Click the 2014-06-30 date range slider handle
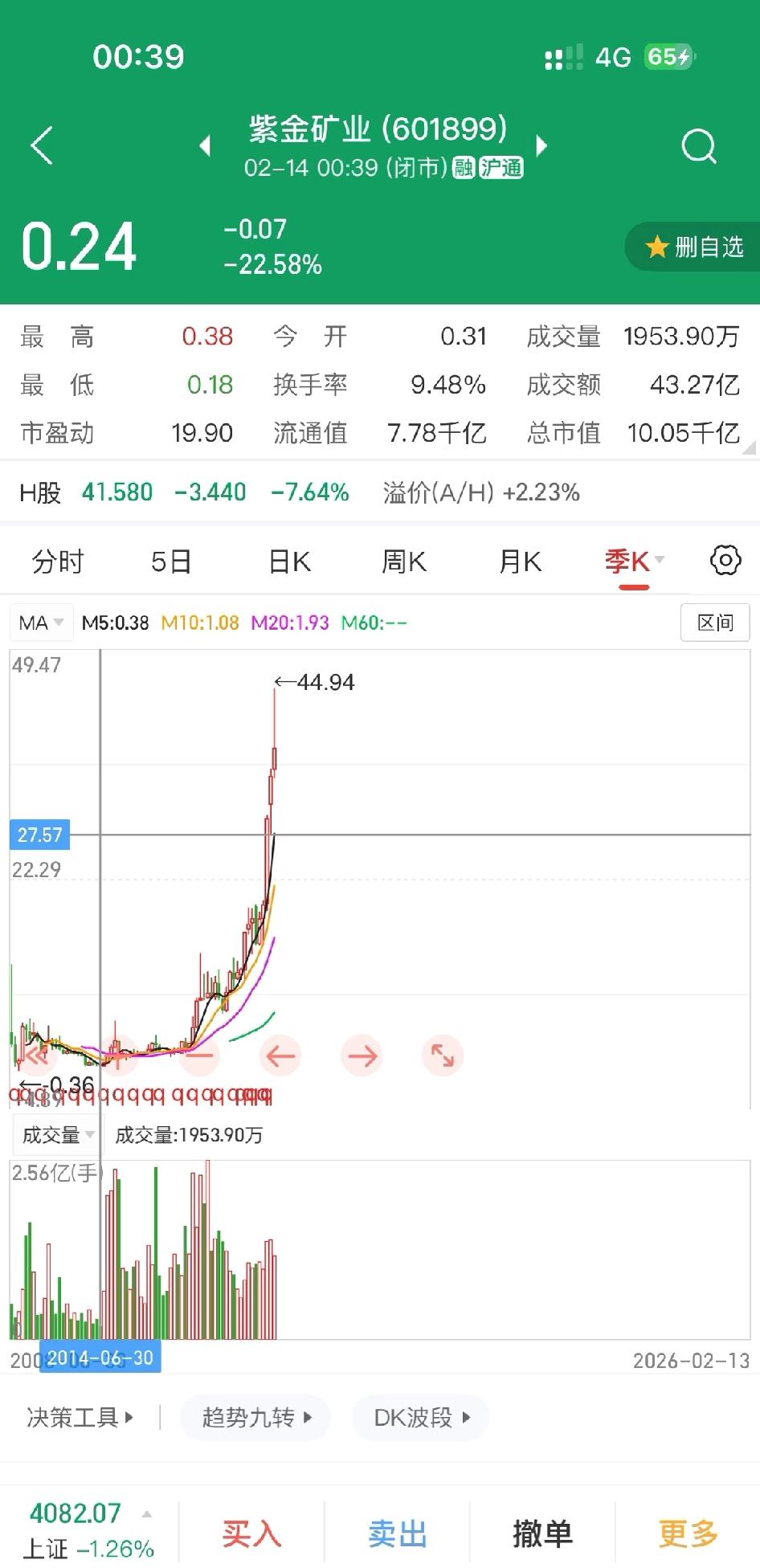This screenshot has height=1568, width=760. [x=100, y=1358]
